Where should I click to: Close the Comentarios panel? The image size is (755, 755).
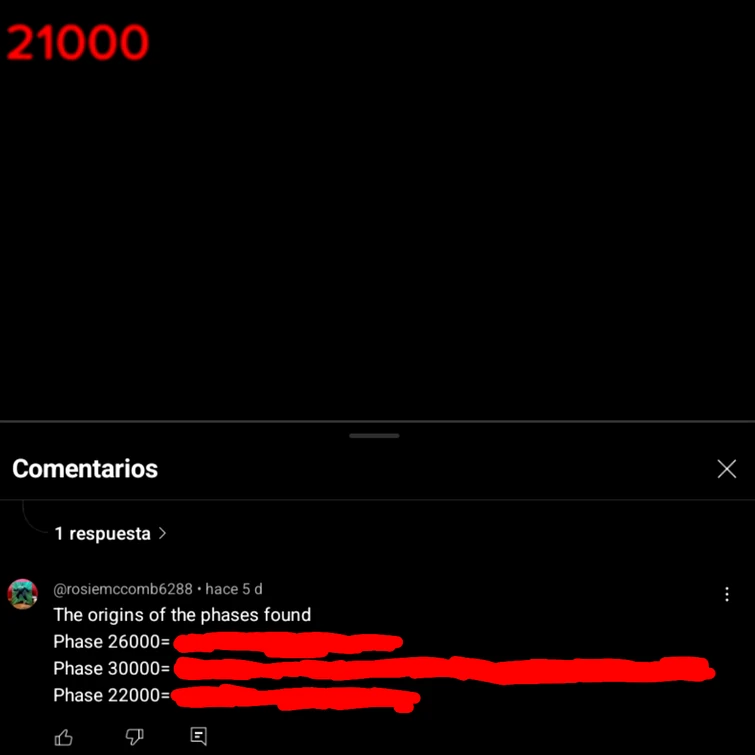click(x=727, y=469)
